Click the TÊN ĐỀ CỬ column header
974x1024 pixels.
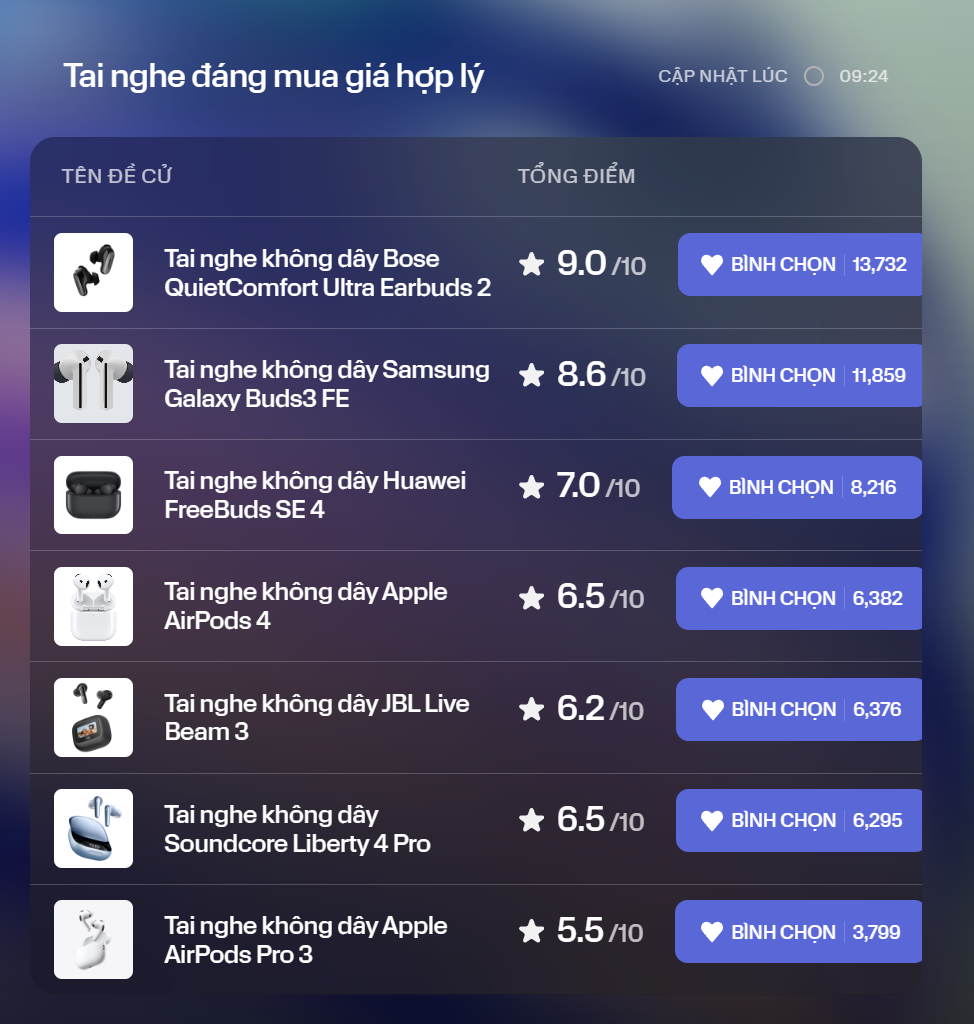tap(116, 175)
